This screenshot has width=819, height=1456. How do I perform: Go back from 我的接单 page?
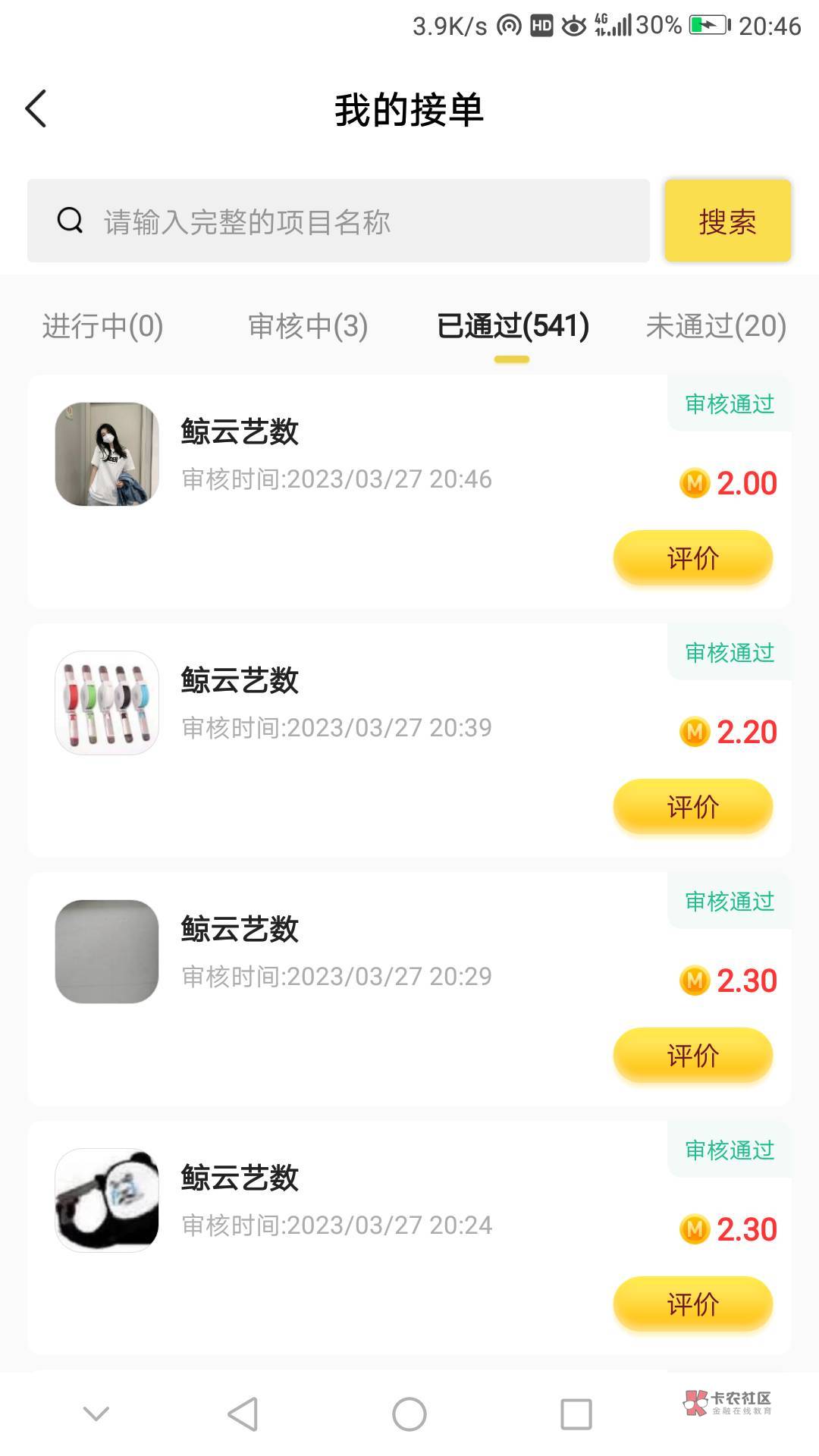tap(36, 109)
